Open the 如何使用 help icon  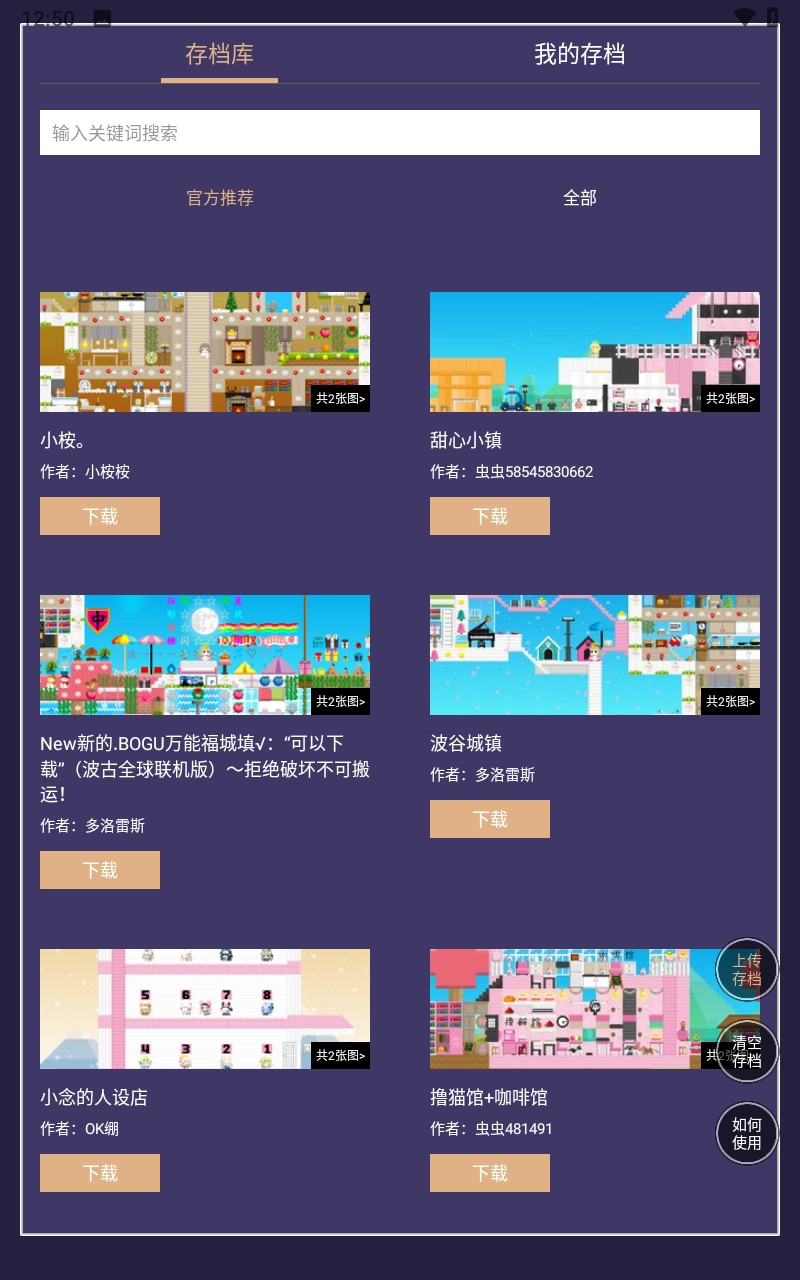pos(746,1134)
